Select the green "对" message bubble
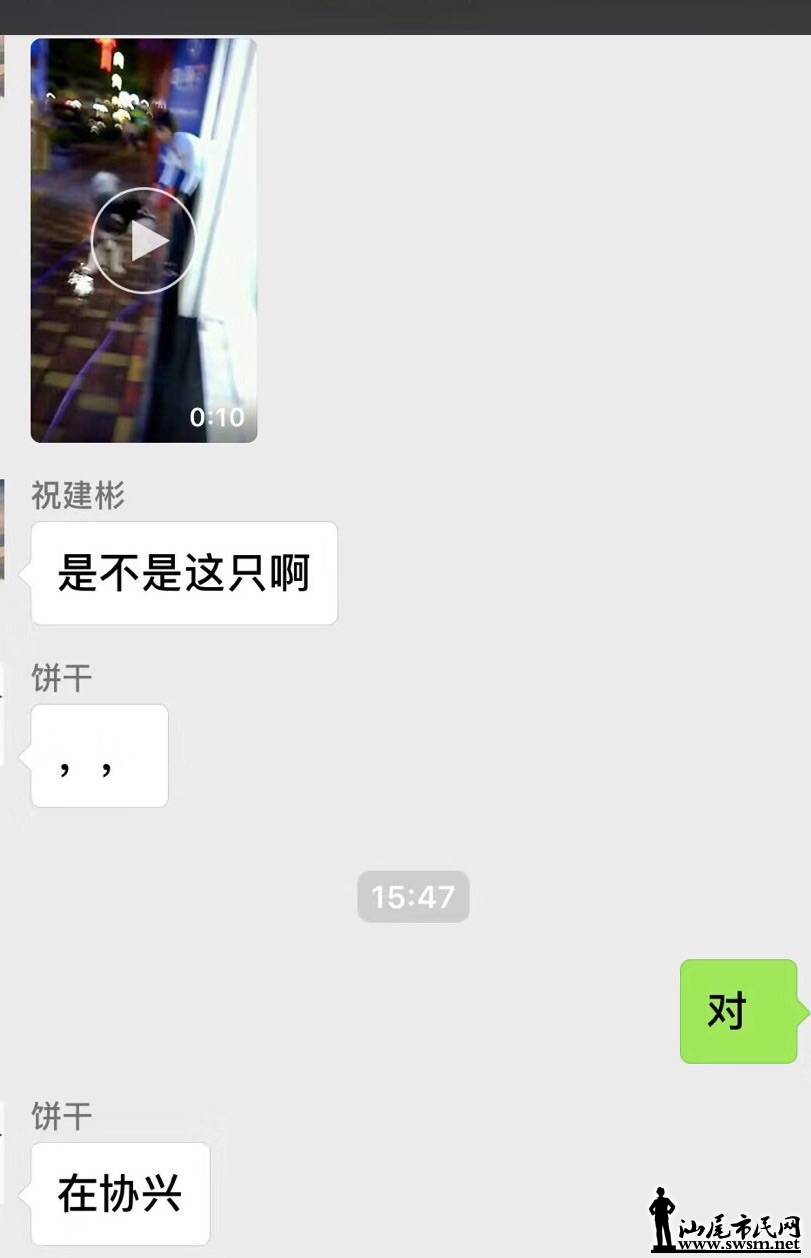 (739, 1011)
